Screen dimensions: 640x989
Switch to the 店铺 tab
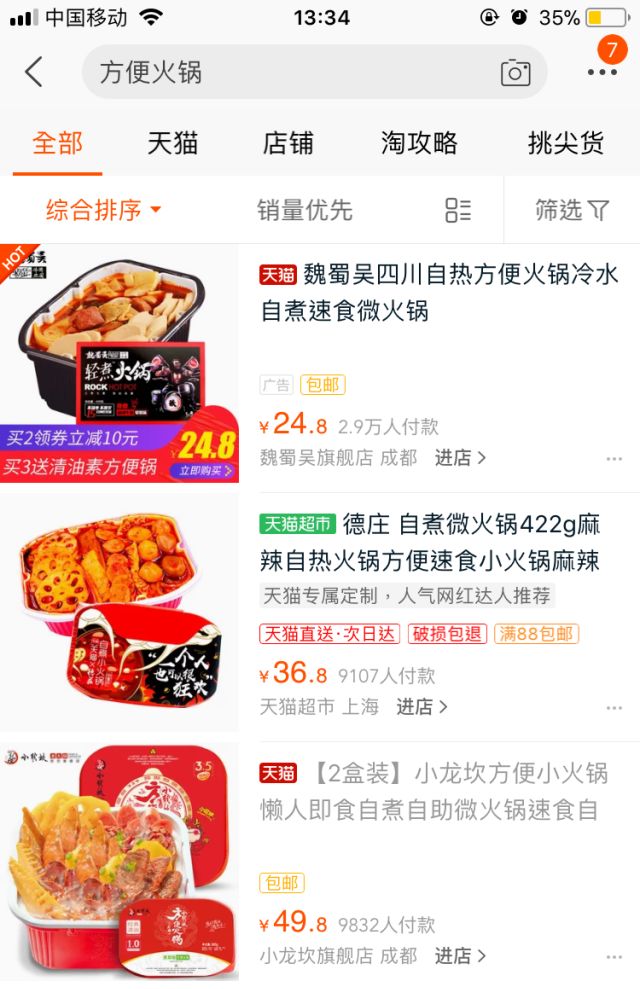tap(288, 143)
